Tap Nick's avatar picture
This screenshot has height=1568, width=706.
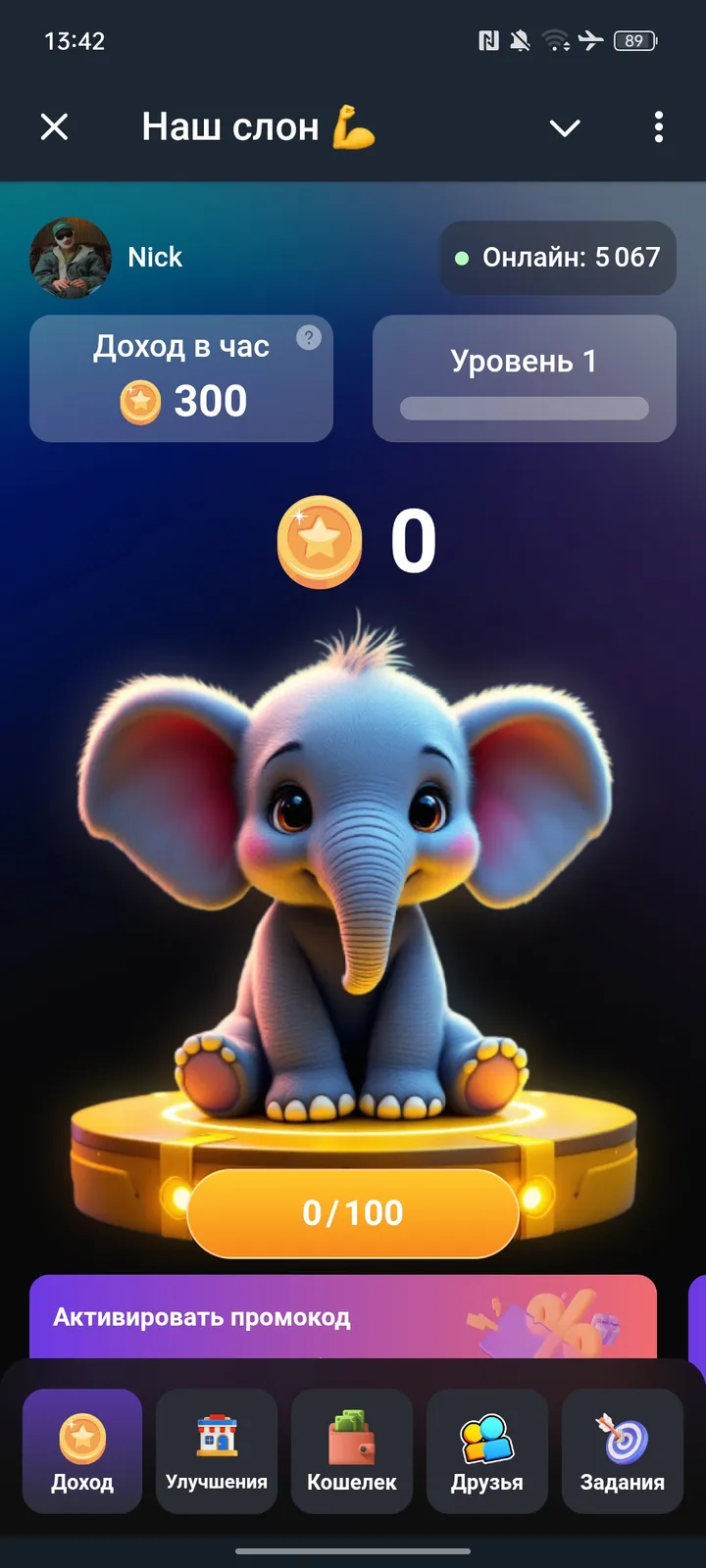point(70,257)
